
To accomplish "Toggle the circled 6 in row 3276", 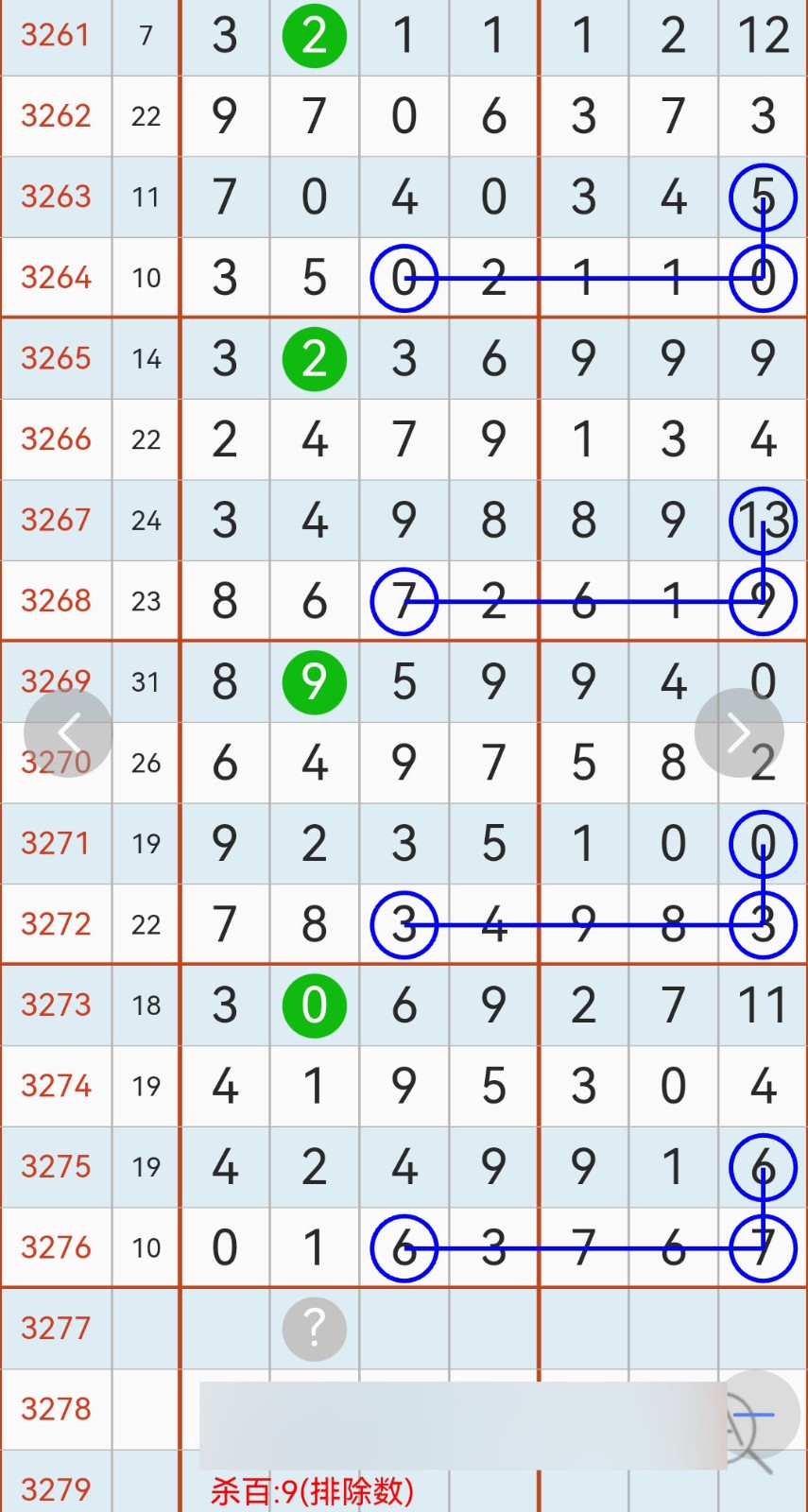I will pos(404,1248).
